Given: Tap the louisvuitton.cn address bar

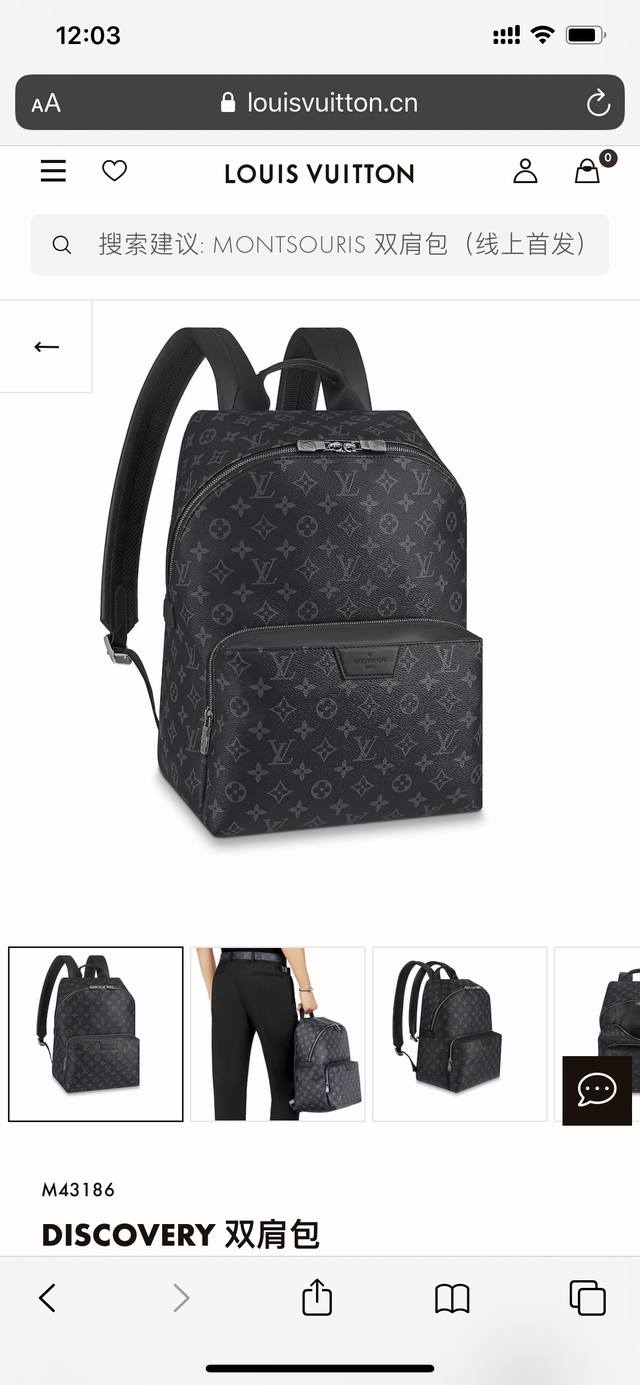Looking at the screenshot, I should 320,103.
